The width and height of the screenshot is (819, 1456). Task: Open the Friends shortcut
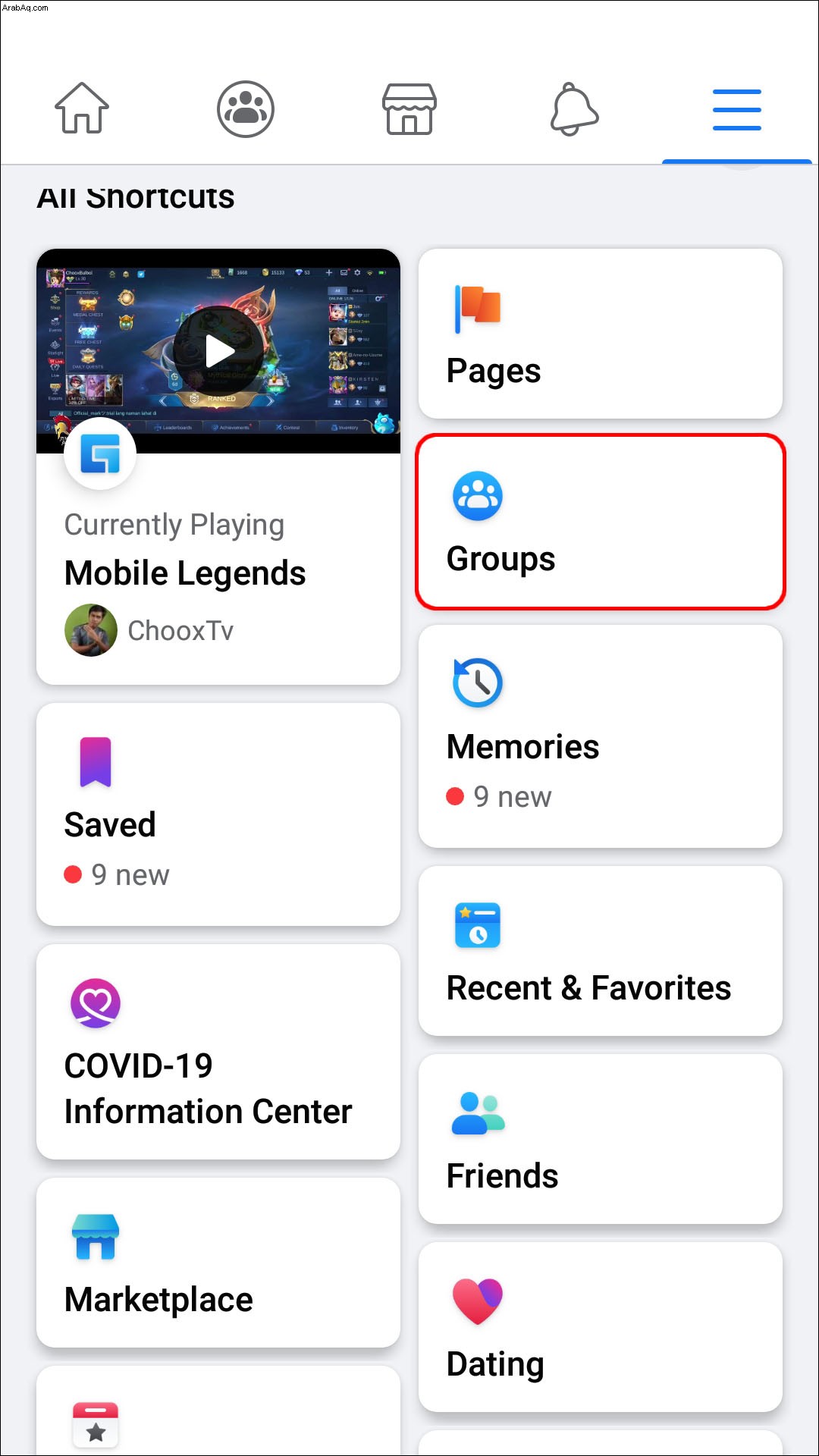click(x=600, y=1139)
